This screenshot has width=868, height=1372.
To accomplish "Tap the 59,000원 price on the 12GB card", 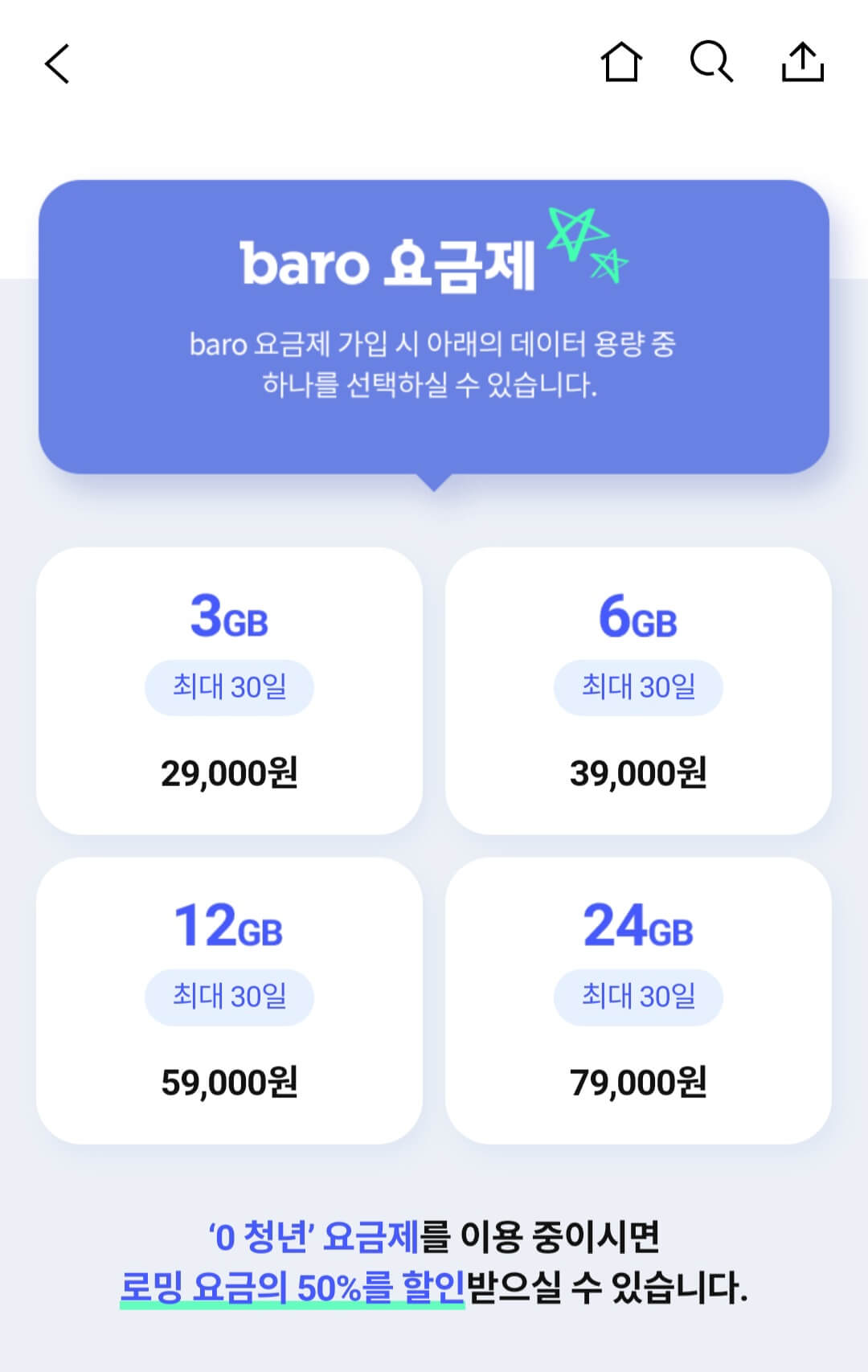I will [229, 1083].
